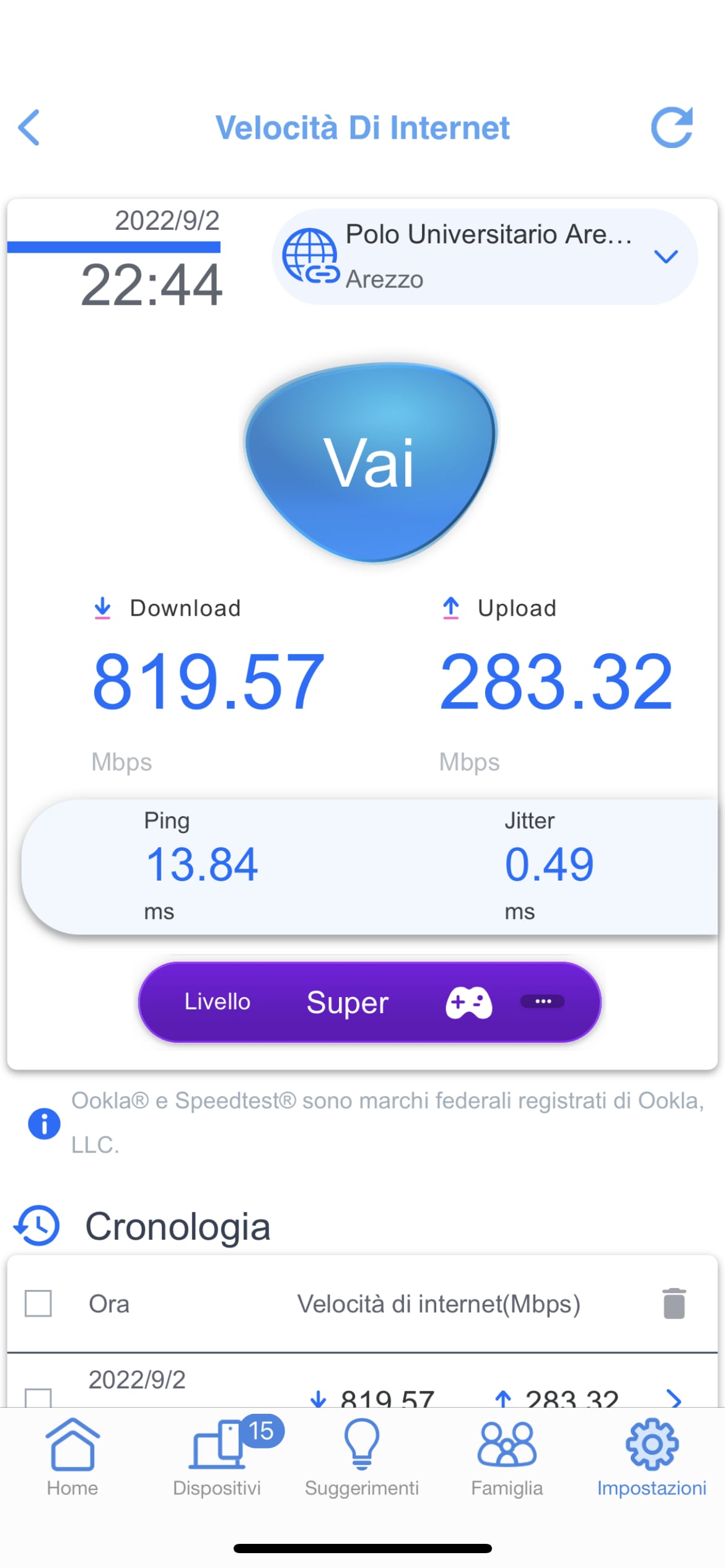
Task: Expand the Polo Universitario server dropdown
Action: pos(666,256)
